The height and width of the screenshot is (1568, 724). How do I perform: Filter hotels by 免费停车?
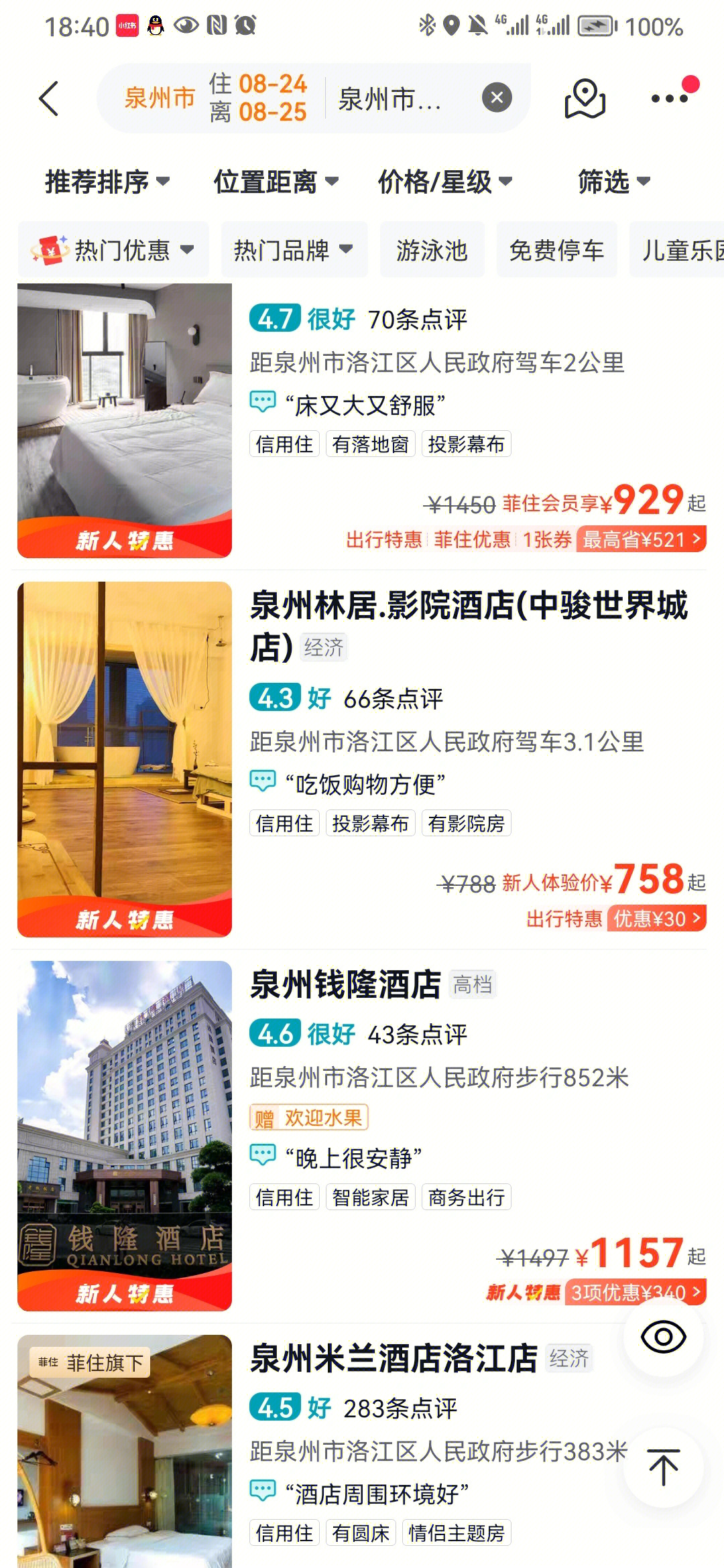(556, 251)
